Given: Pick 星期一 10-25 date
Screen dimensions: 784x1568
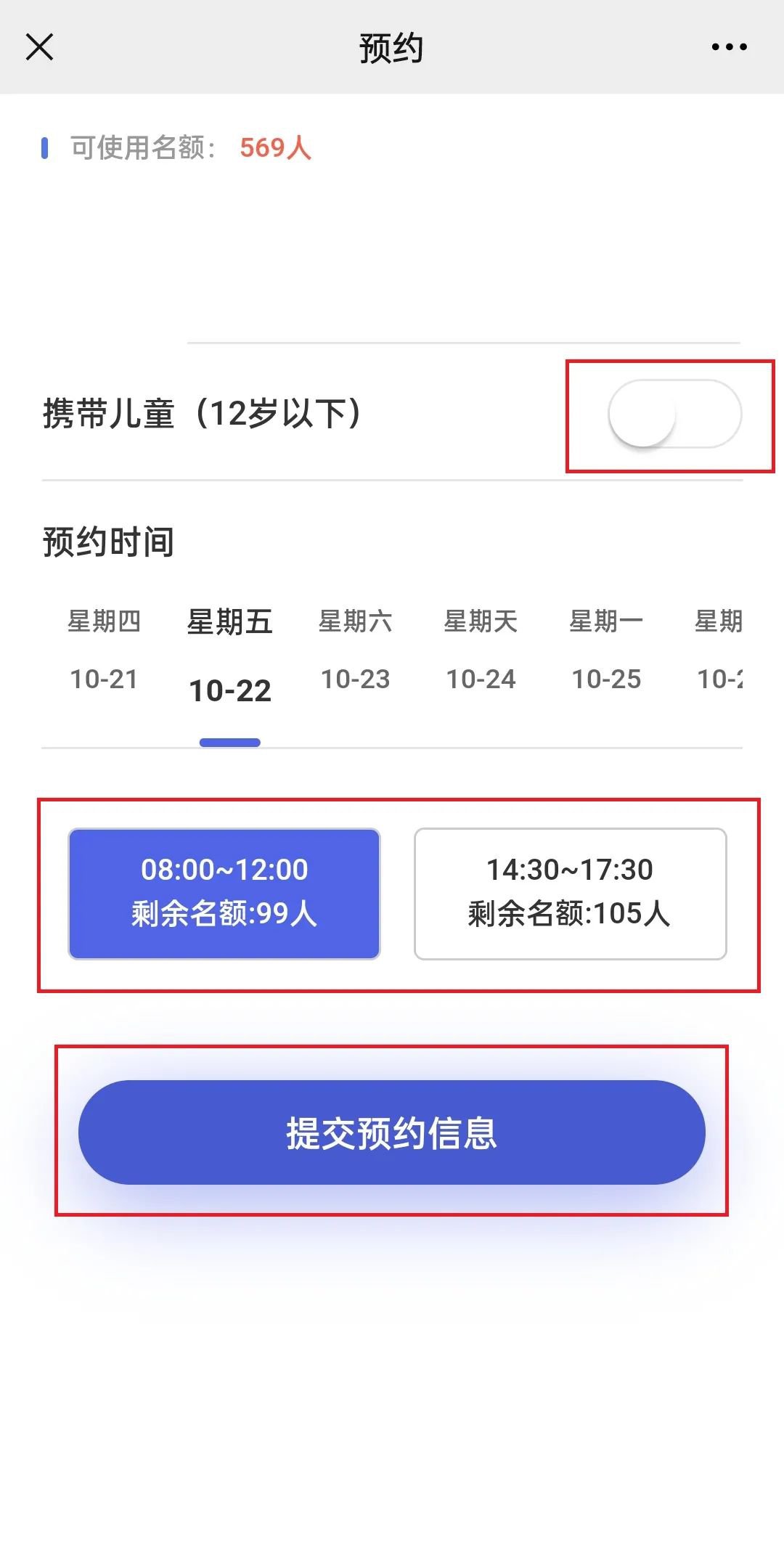Looking at the screenshot, I should [x=606, y=650].
